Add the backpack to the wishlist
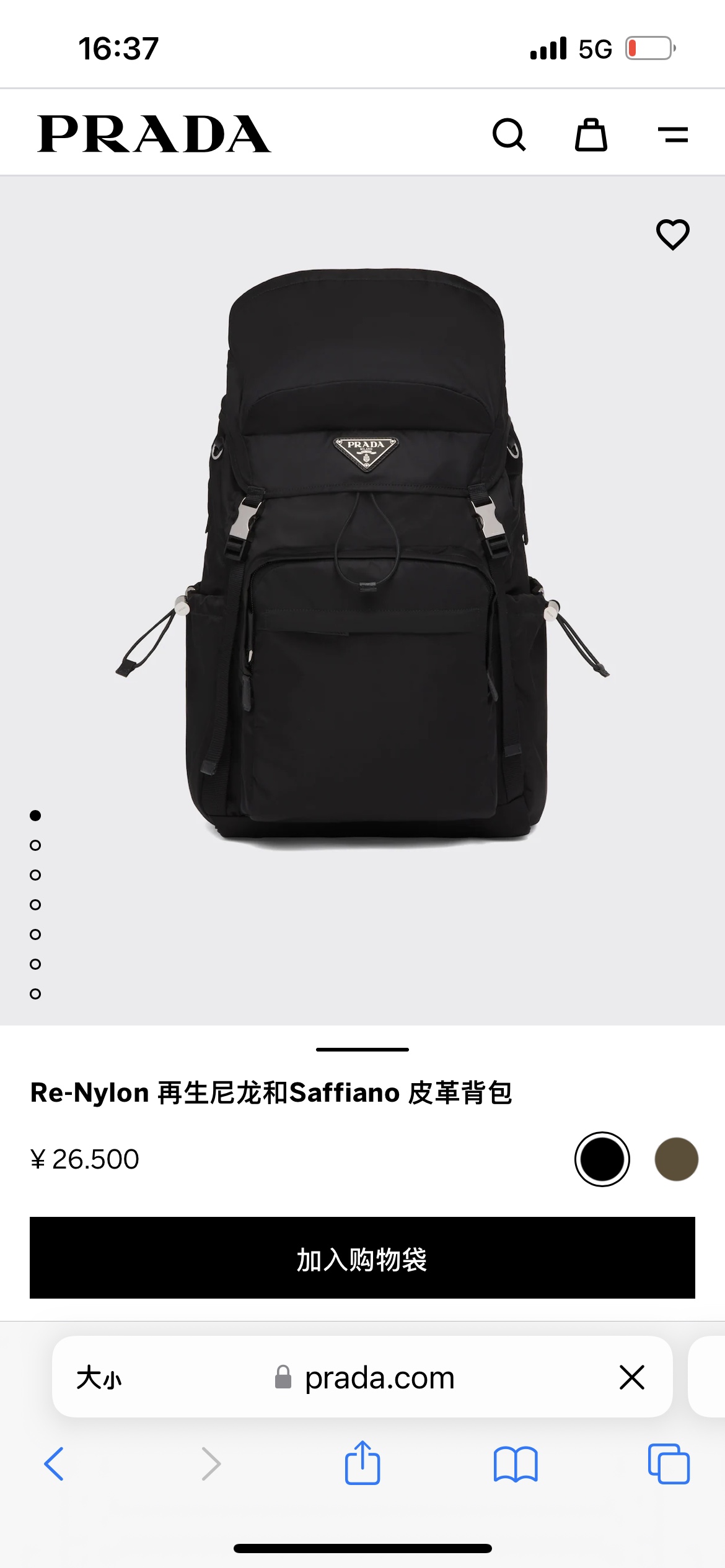 point(672,235)
